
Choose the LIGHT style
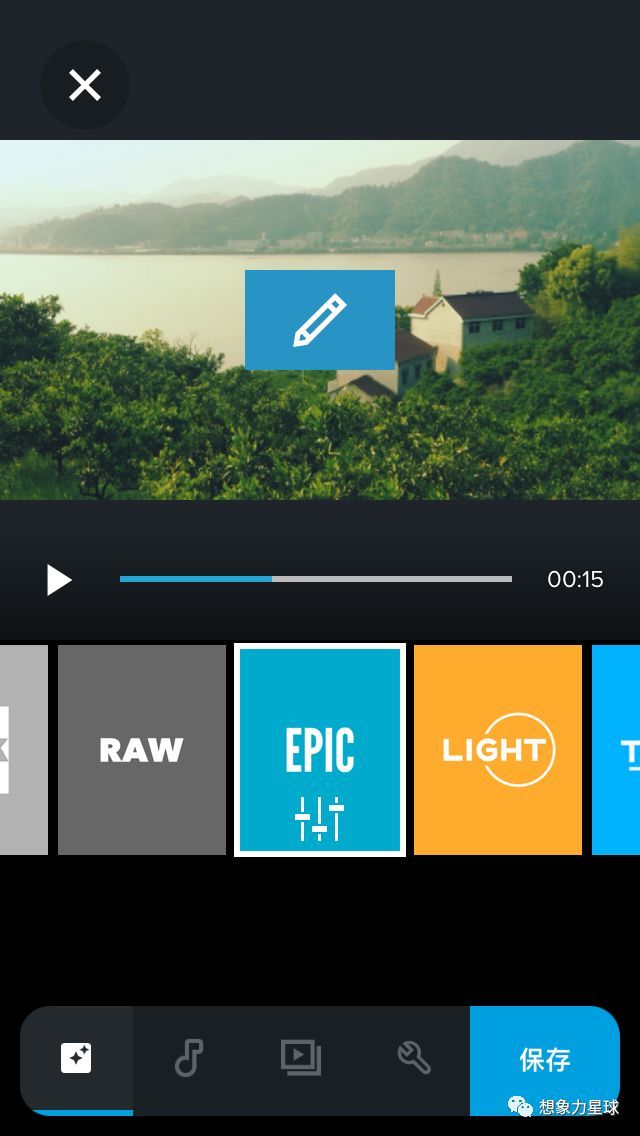pyautogui.click(x=497, y=750)
